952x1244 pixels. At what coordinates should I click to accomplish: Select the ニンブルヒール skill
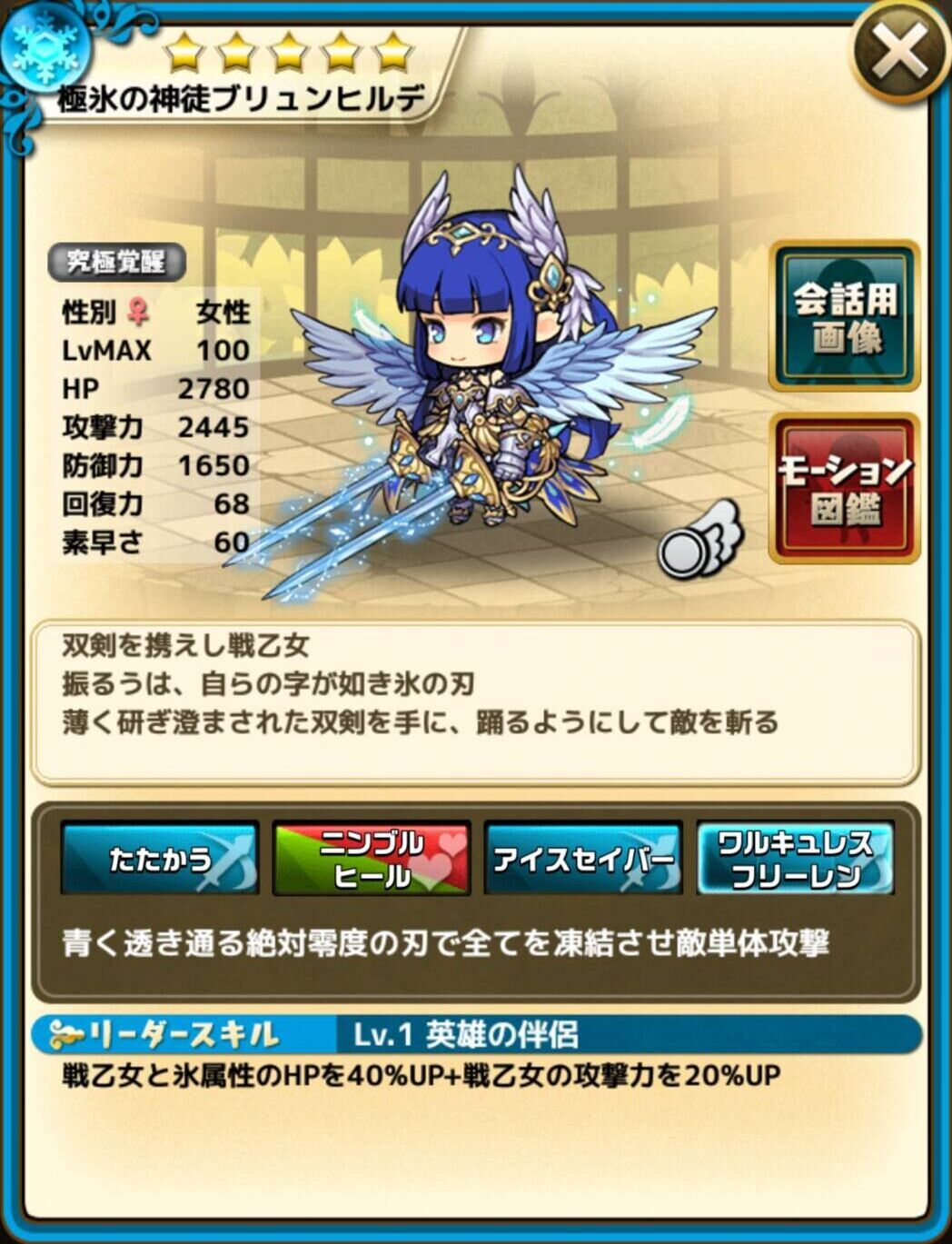click(372, 859)
